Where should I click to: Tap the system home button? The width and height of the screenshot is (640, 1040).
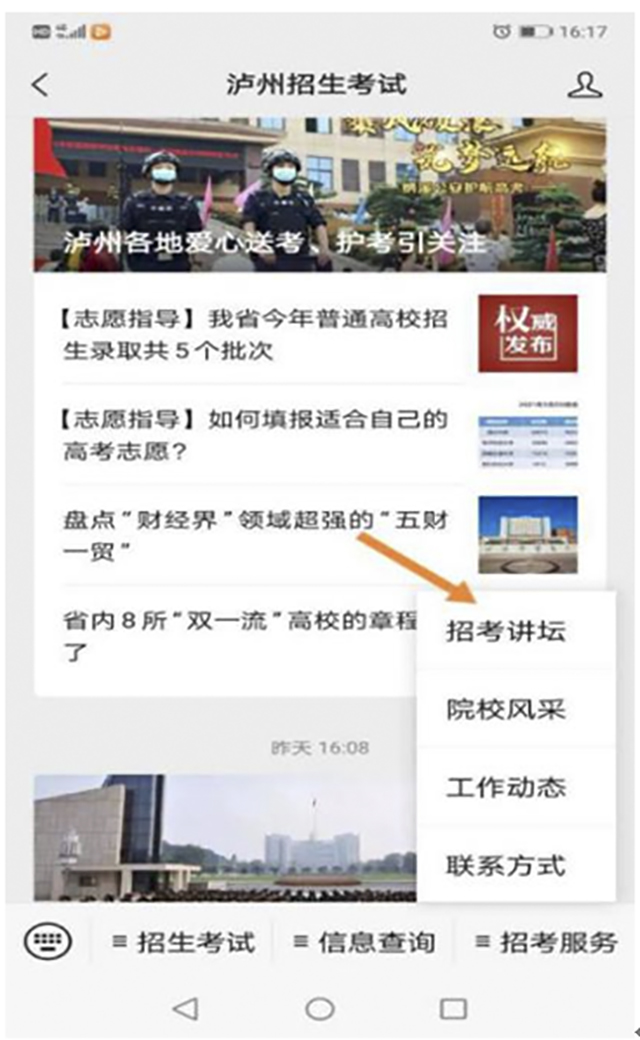(x=320, y=1008)
